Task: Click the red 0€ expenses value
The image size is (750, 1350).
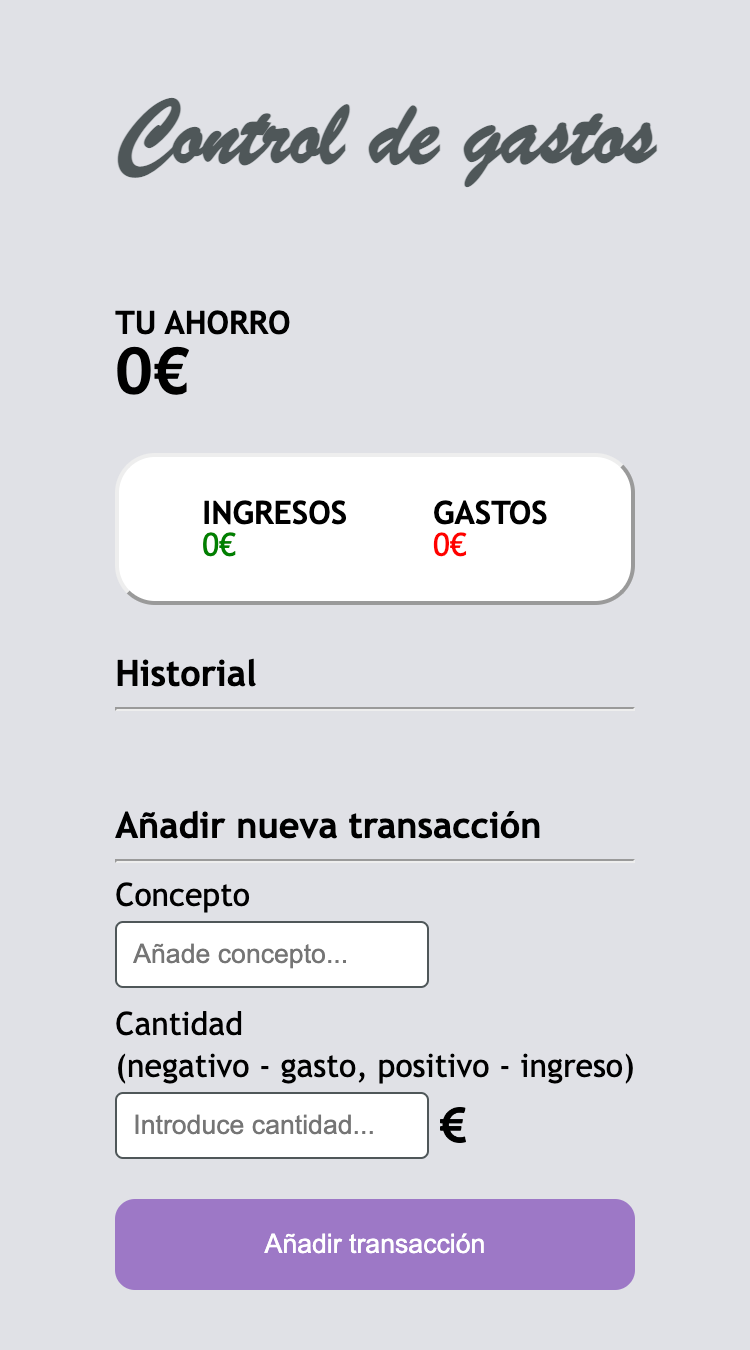Action: click(447, 546)
